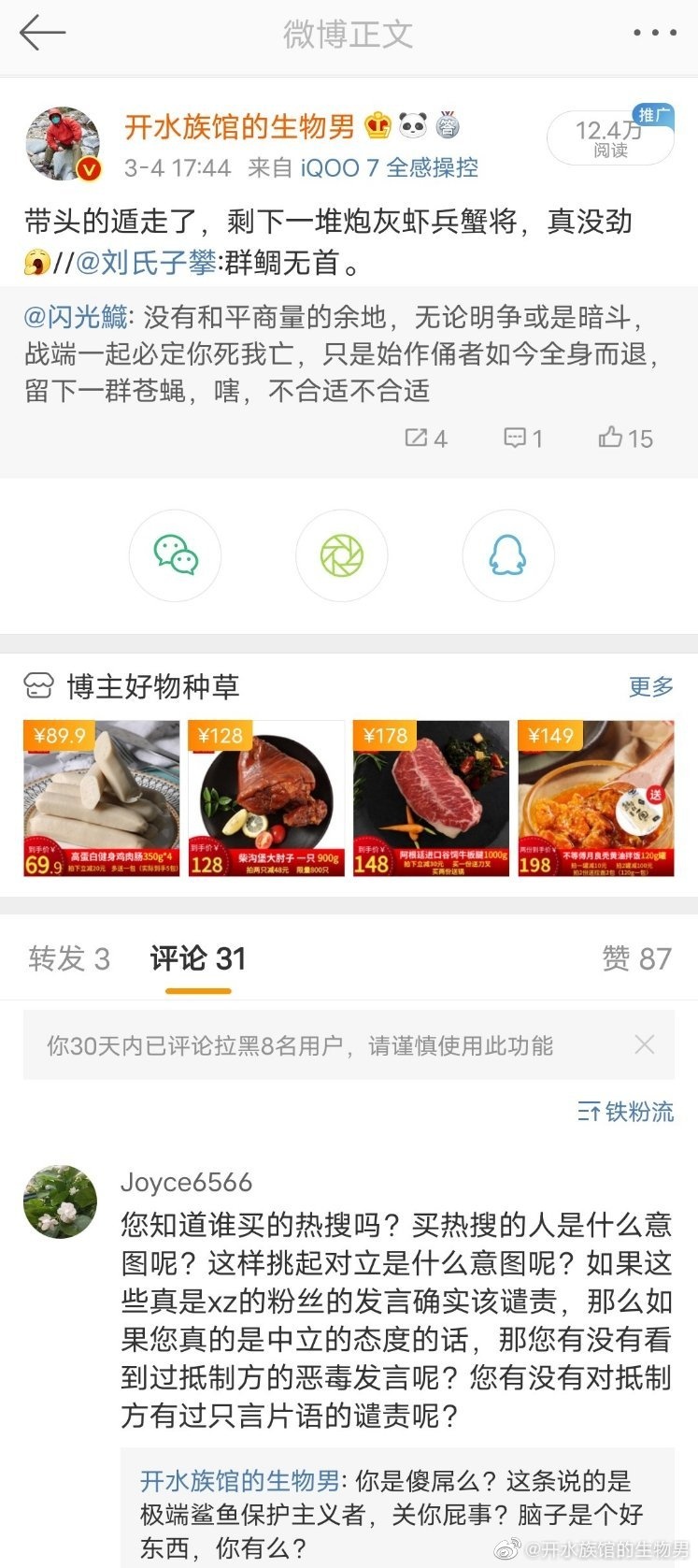This screenshot has height=1568, width=698.
Task: Share post to WeChat
Action: 175,555
